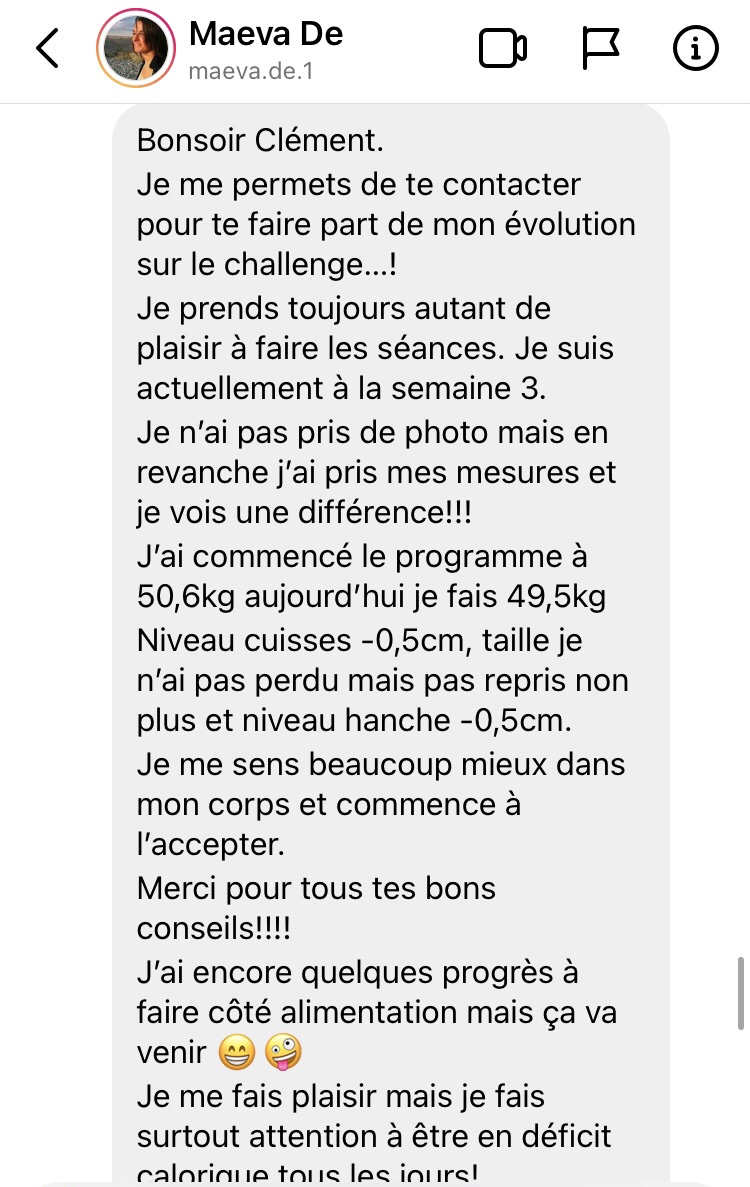Open Maeva De's profile from her name

click(x=265, y=34)
